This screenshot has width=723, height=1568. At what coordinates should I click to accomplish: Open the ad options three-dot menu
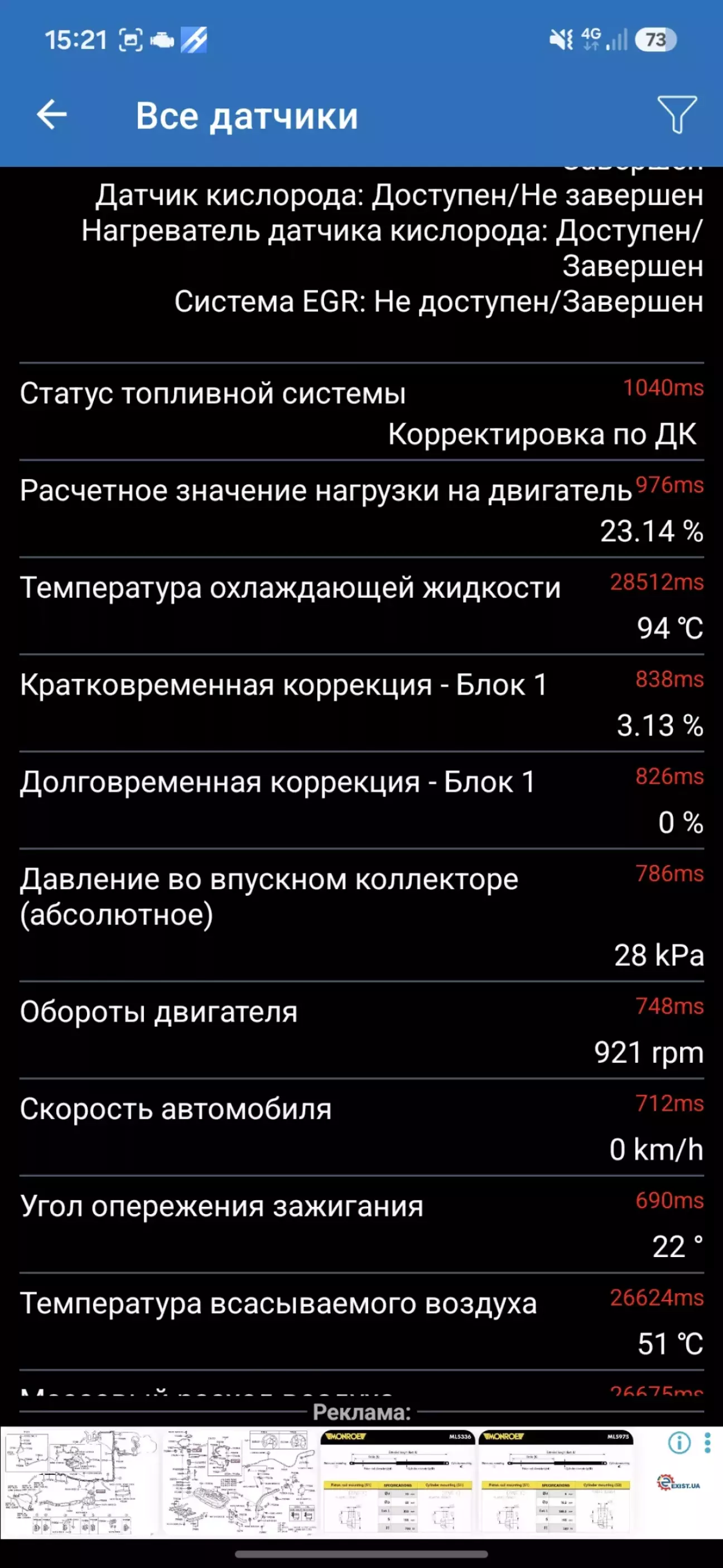coord(707,1442)
